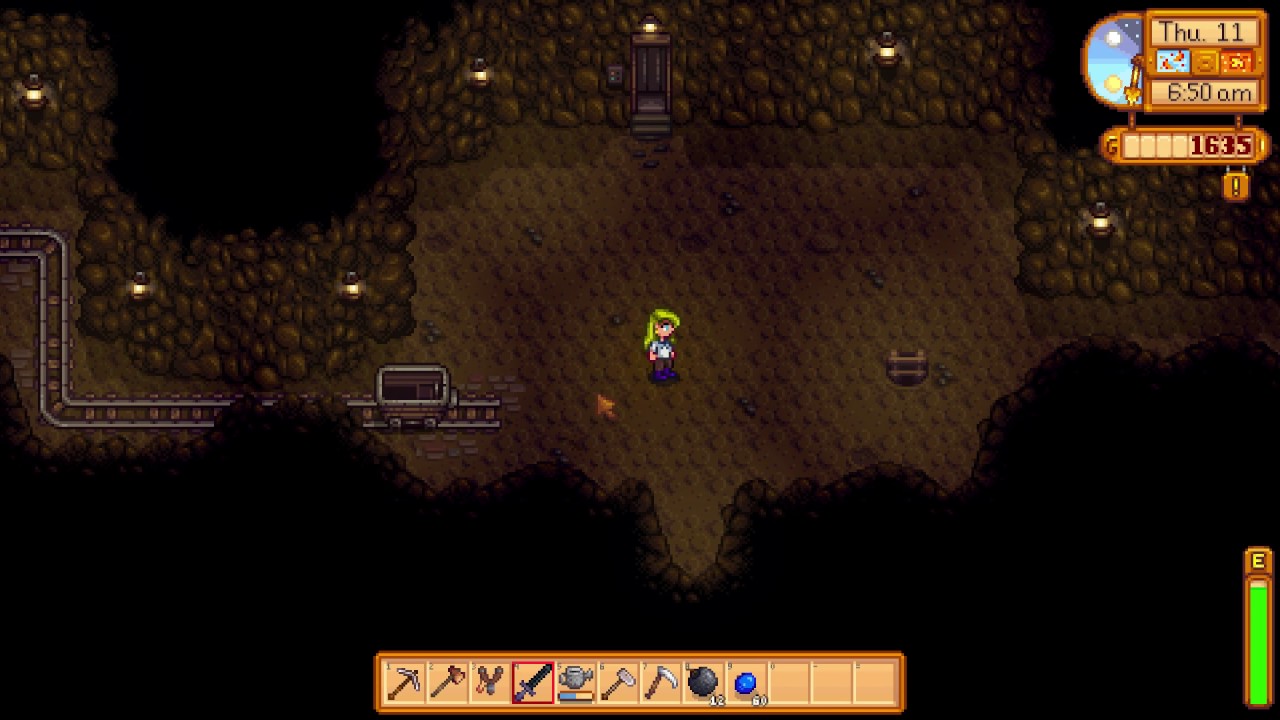Select the axe in the toolbar
Image resolution: width=1280 pixels, height=720 pixels.
click(x=447, y=683)
